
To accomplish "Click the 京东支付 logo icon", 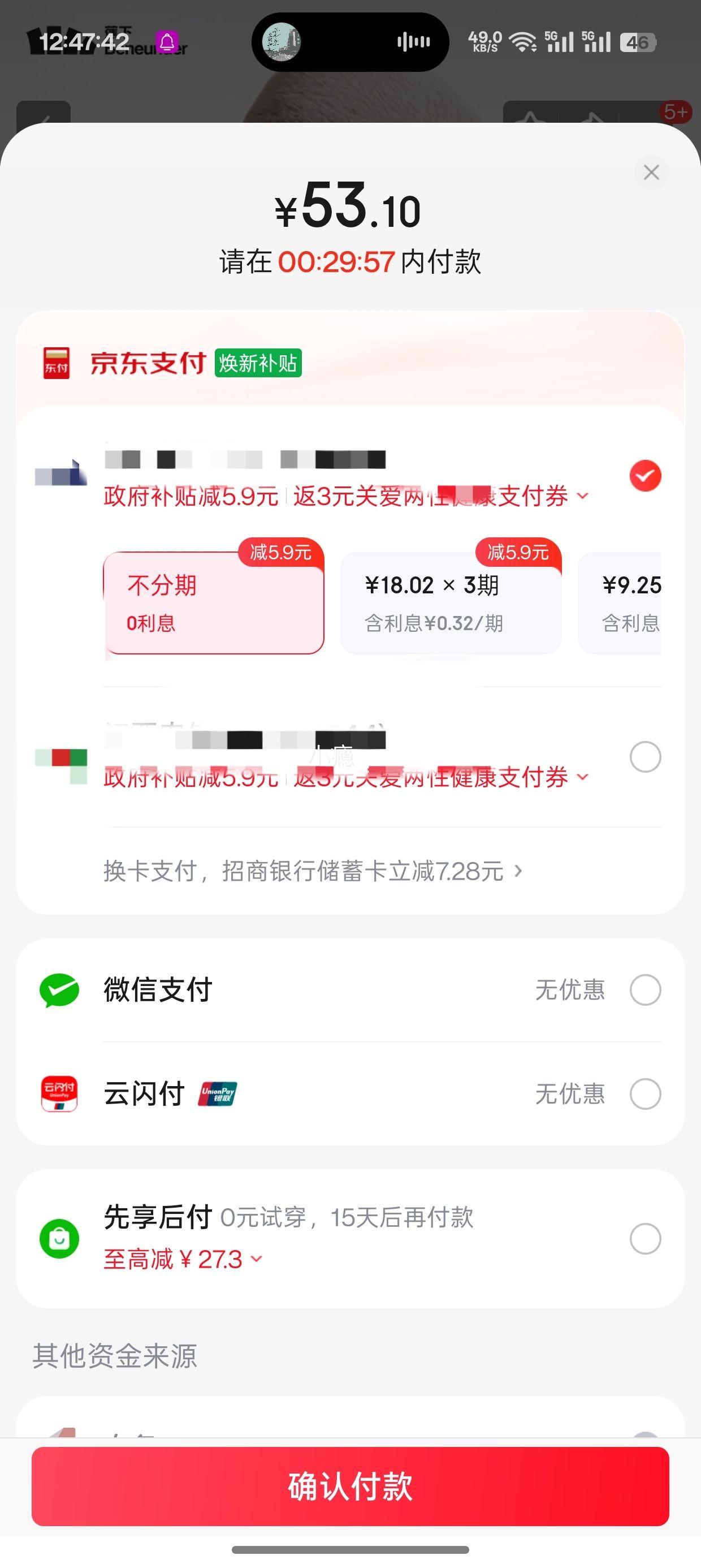I will click(56, 364).
